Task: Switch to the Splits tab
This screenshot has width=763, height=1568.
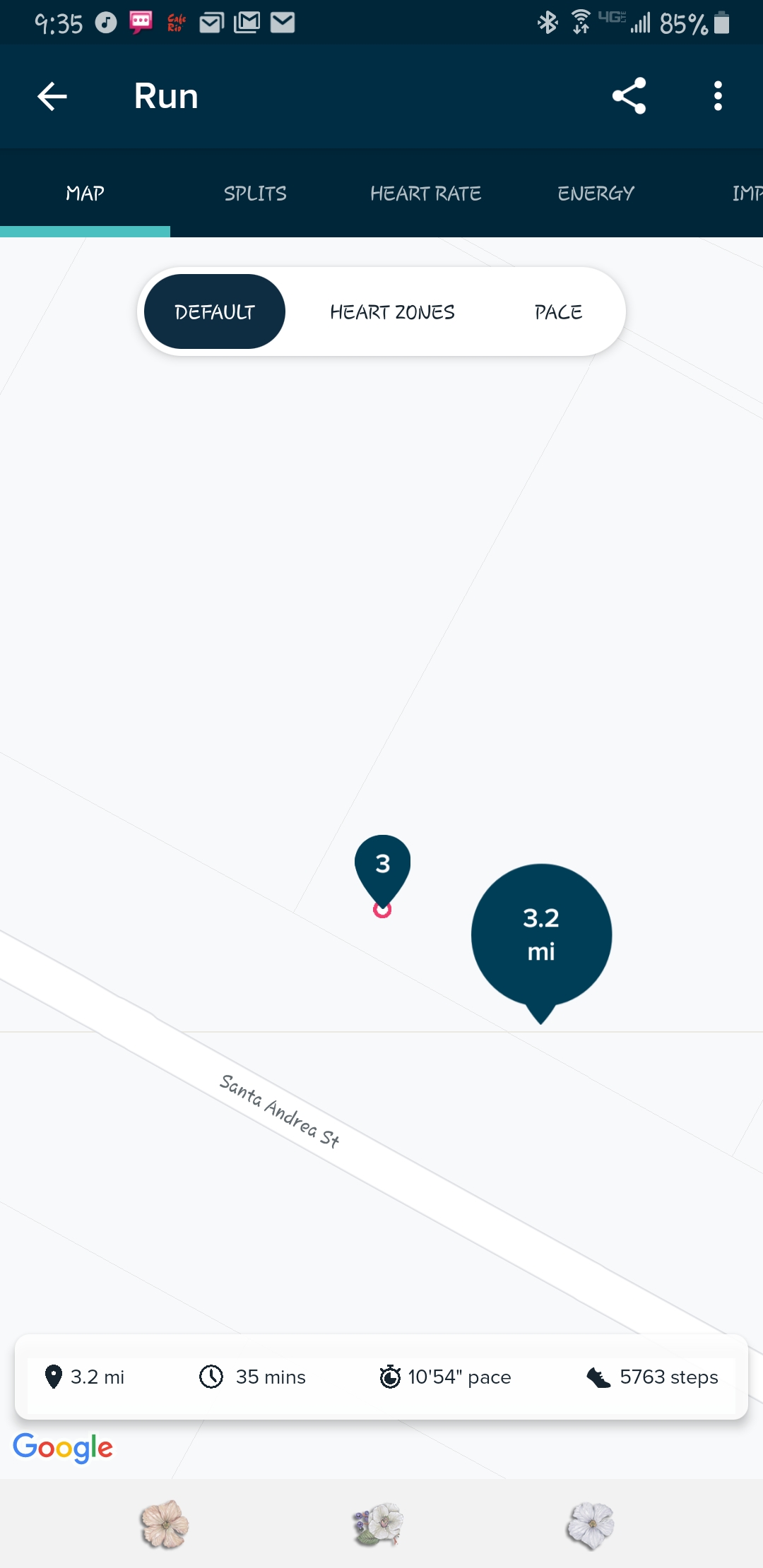Action: coord(255,193)
